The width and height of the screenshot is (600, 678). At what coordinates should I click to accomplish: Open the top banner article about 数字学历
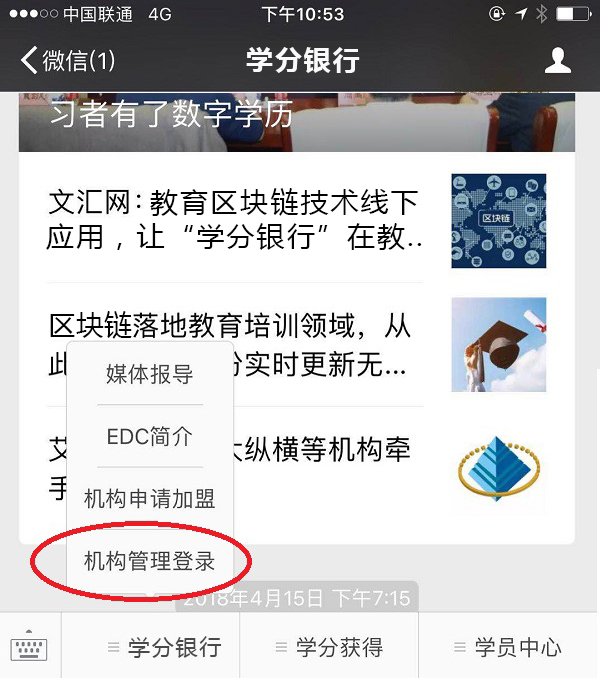(x=297, y=120)
